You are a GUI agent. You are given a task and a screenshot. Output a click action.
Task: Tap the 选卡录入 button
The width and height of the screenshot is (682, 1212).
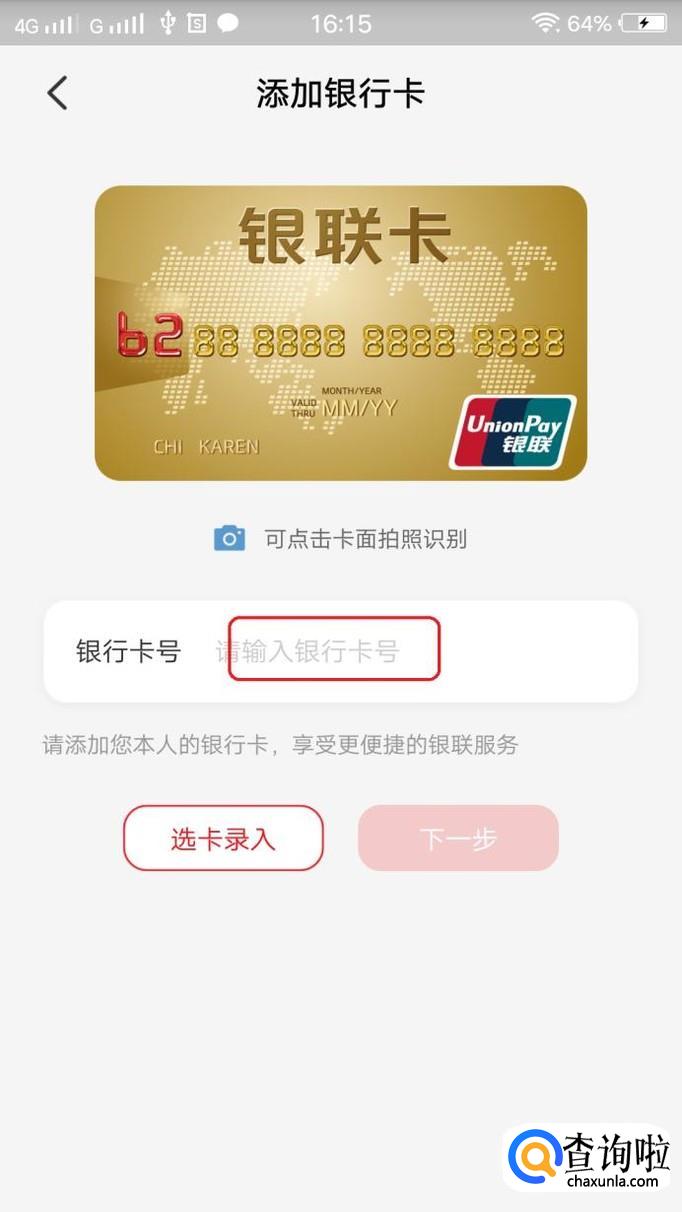pyautogui.click(x=223, y=838)
